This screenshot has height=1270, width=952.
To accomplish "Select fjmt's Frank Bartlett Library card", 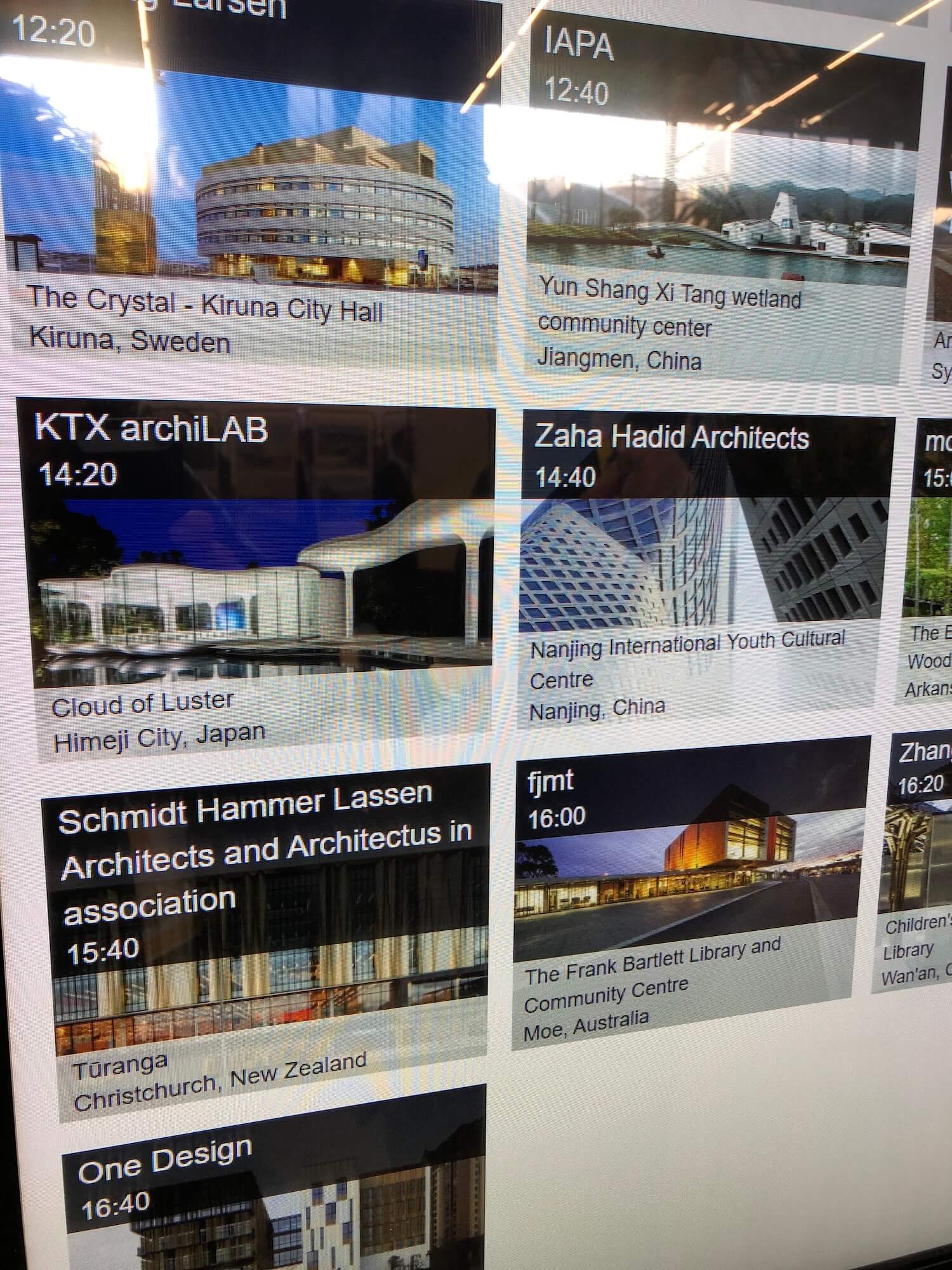I will coord(685,889).
